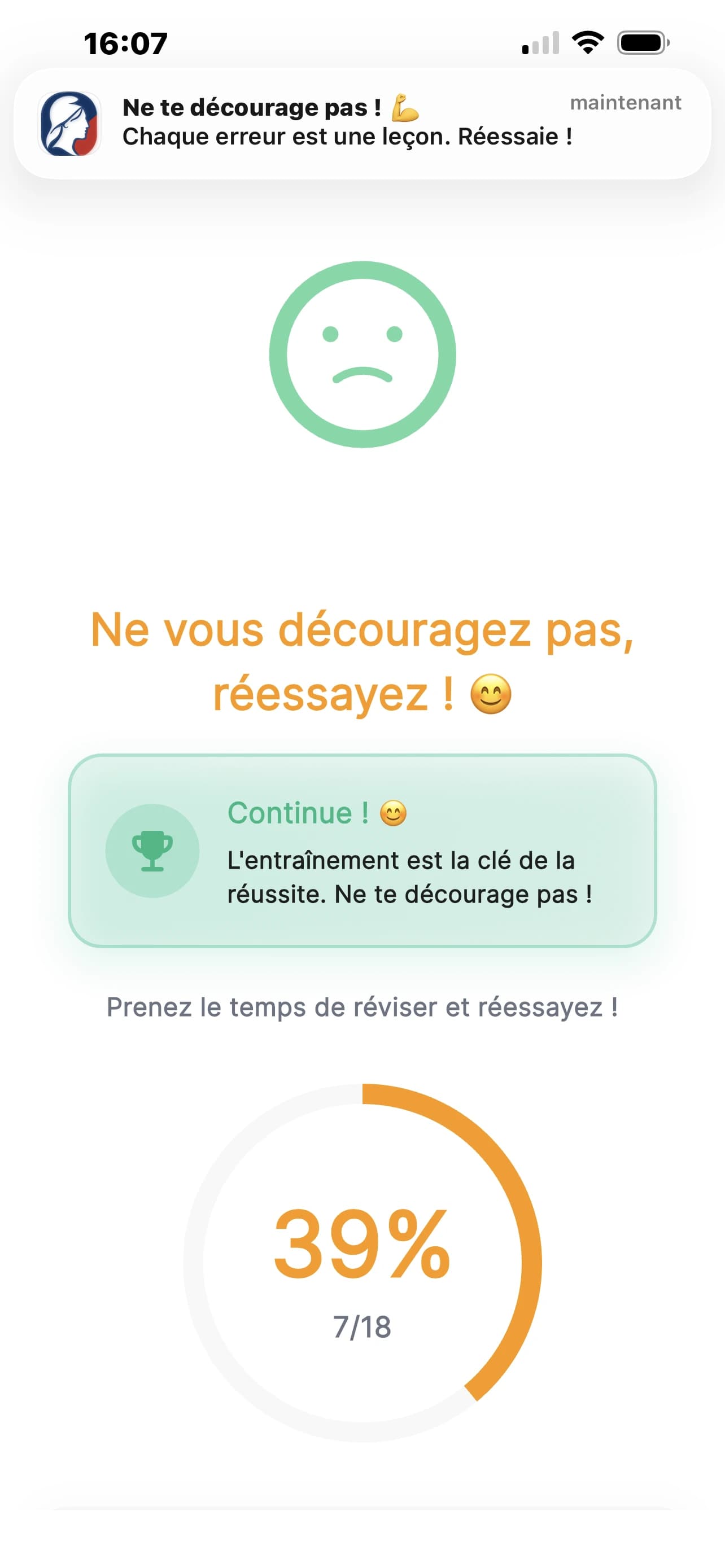Viewport: 725px width, 1568px height.
Task: Click the battery indicator icon
Action: 640,42
